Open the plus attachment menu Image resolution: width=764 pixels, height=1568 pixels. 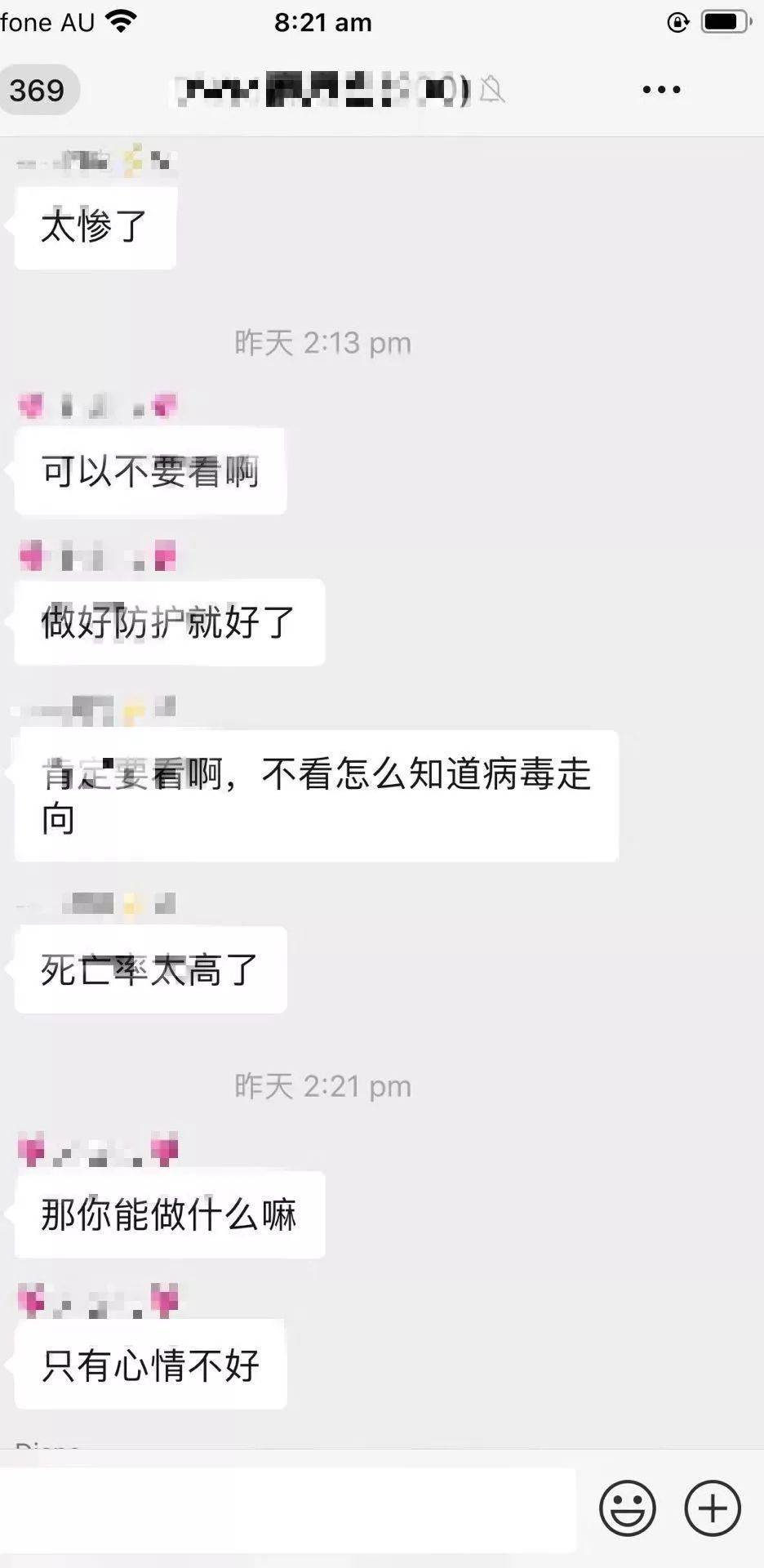click(x=712, y=1508)
